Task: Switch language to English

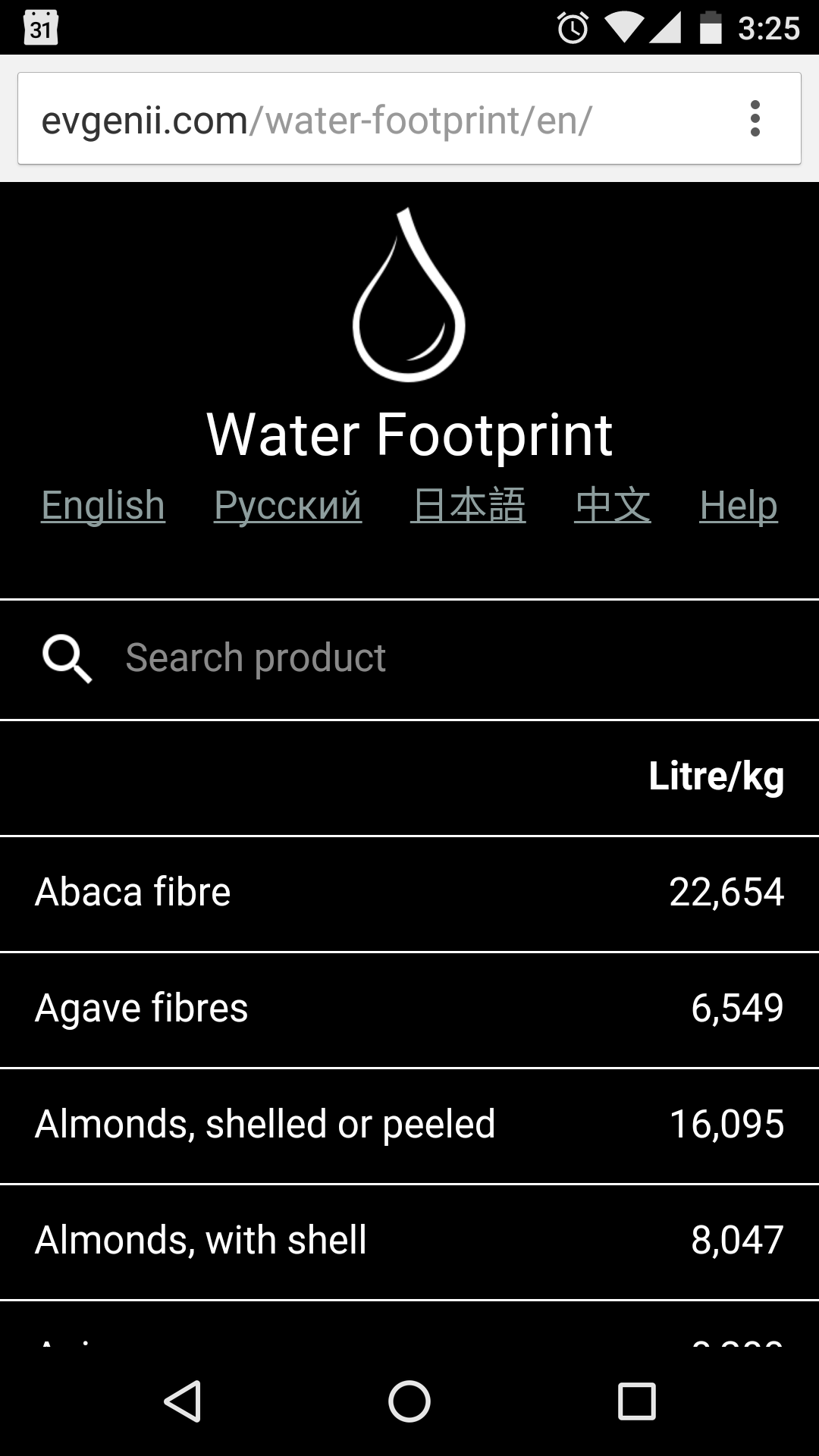Action: pos(103,505)
